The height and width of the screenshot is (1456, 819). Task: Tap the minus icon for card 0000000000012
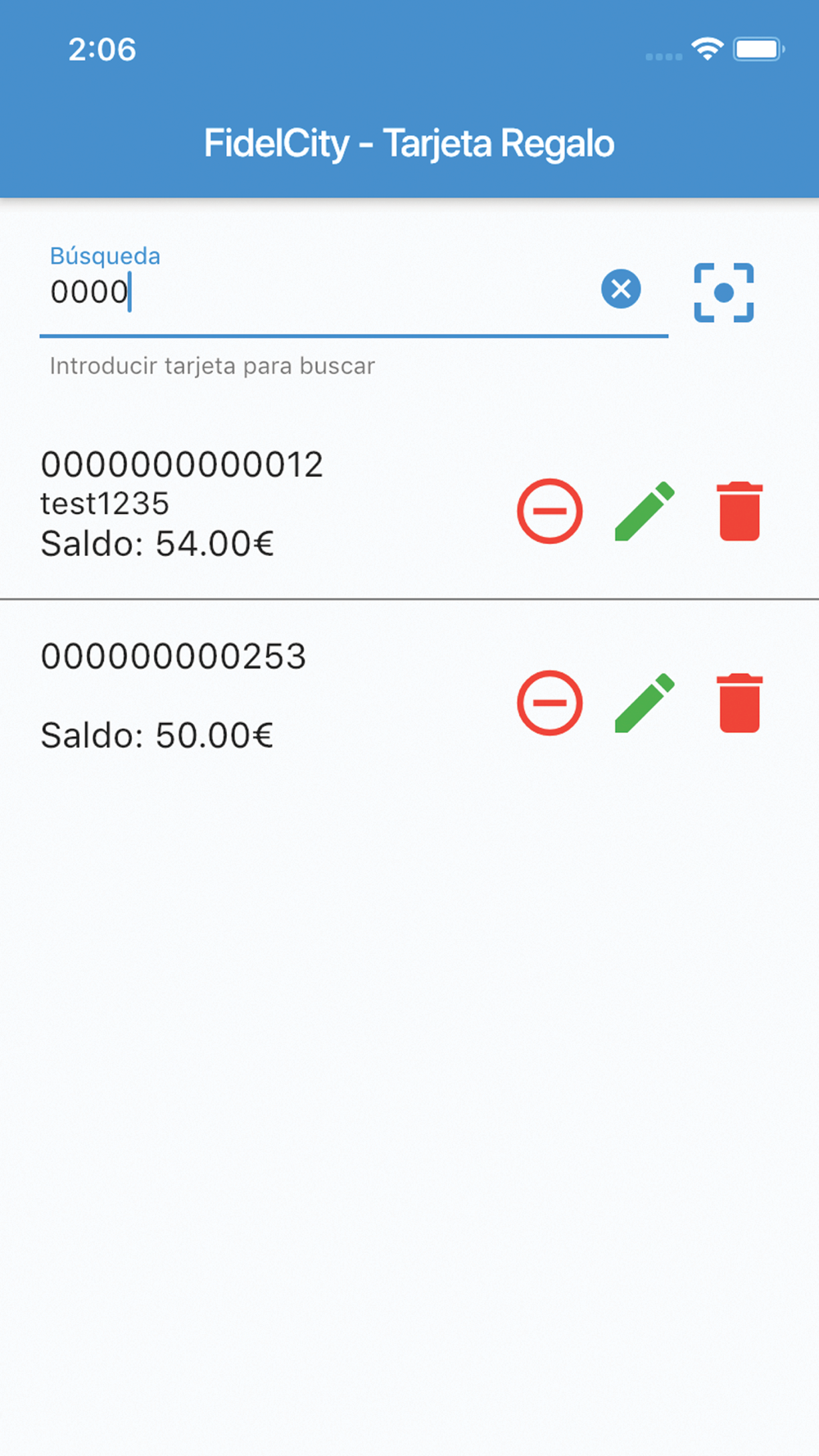[550, 511]
